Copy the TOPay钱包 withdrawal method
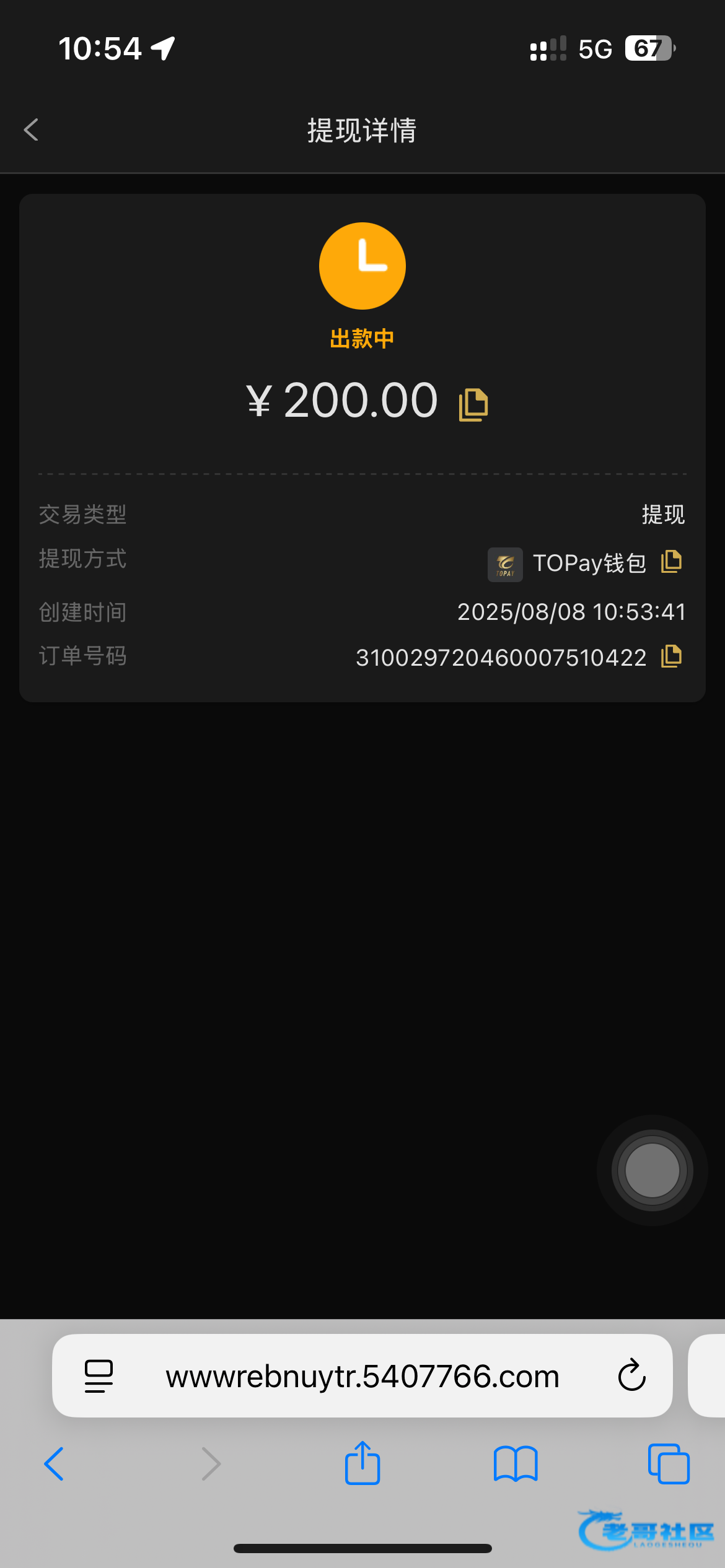The height and width of the screenshot is (1568, 725). coord(672,562)
